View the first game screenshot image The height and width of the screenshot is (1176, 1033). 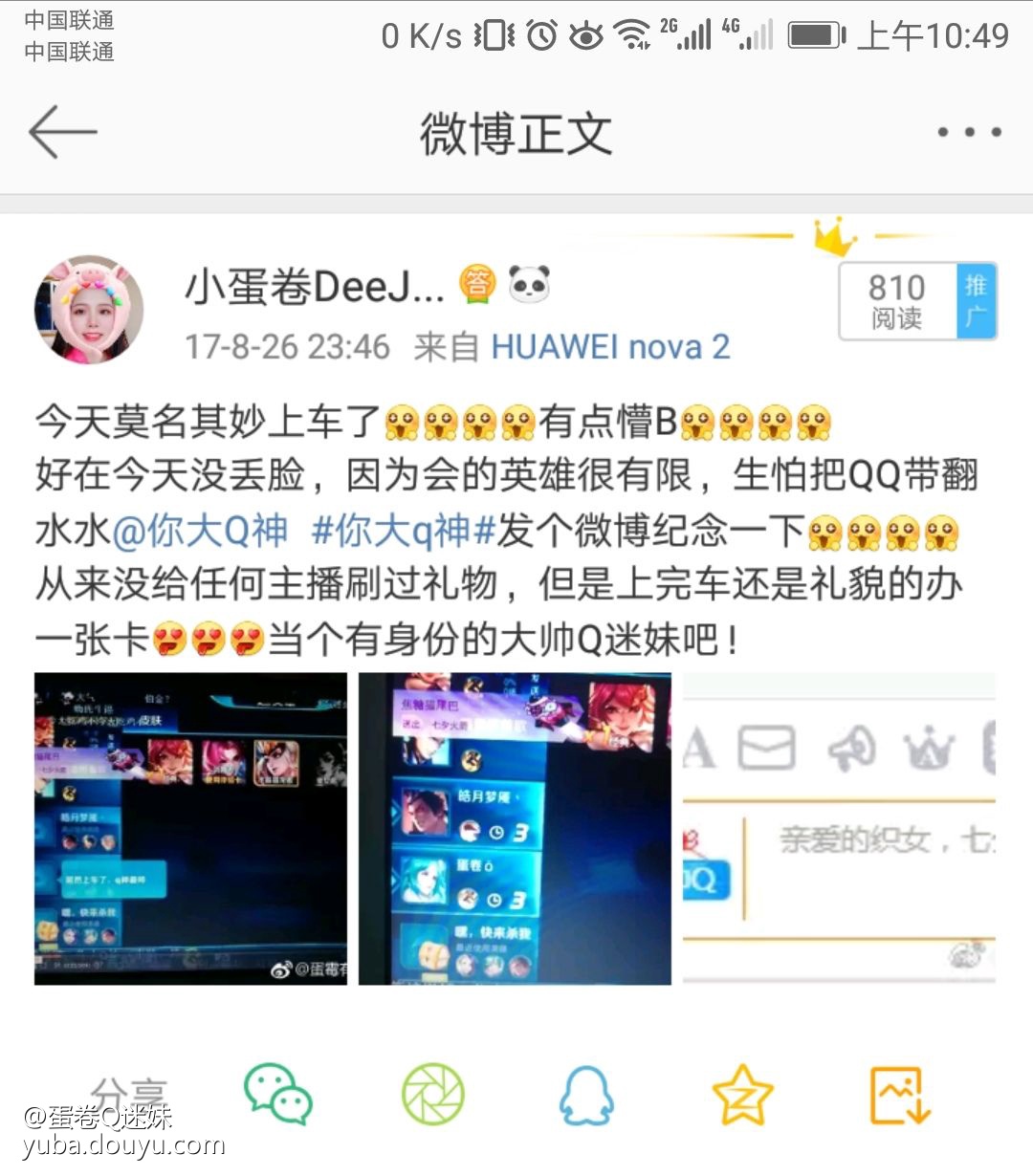pos(190,828)
